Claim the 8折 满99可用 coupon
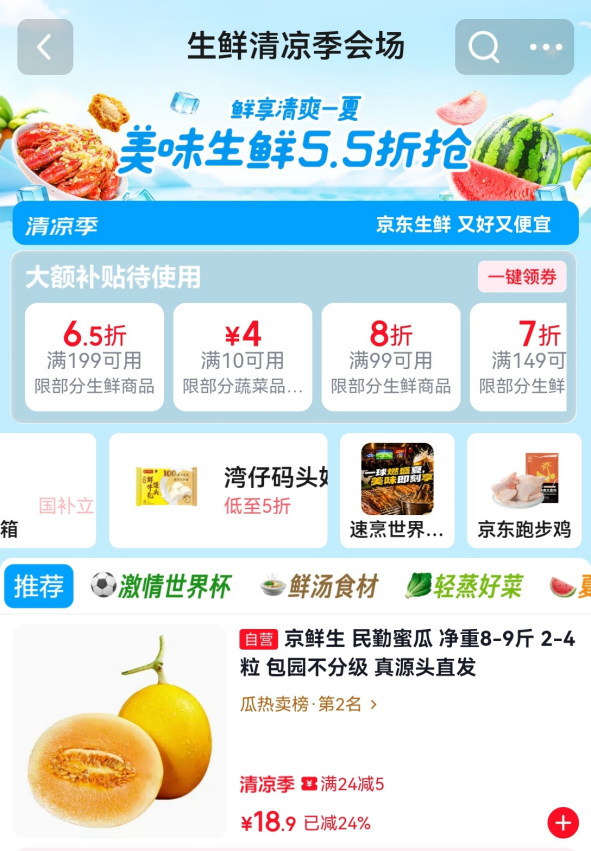Screen dimensions: 591x851 tap(391, 357)
